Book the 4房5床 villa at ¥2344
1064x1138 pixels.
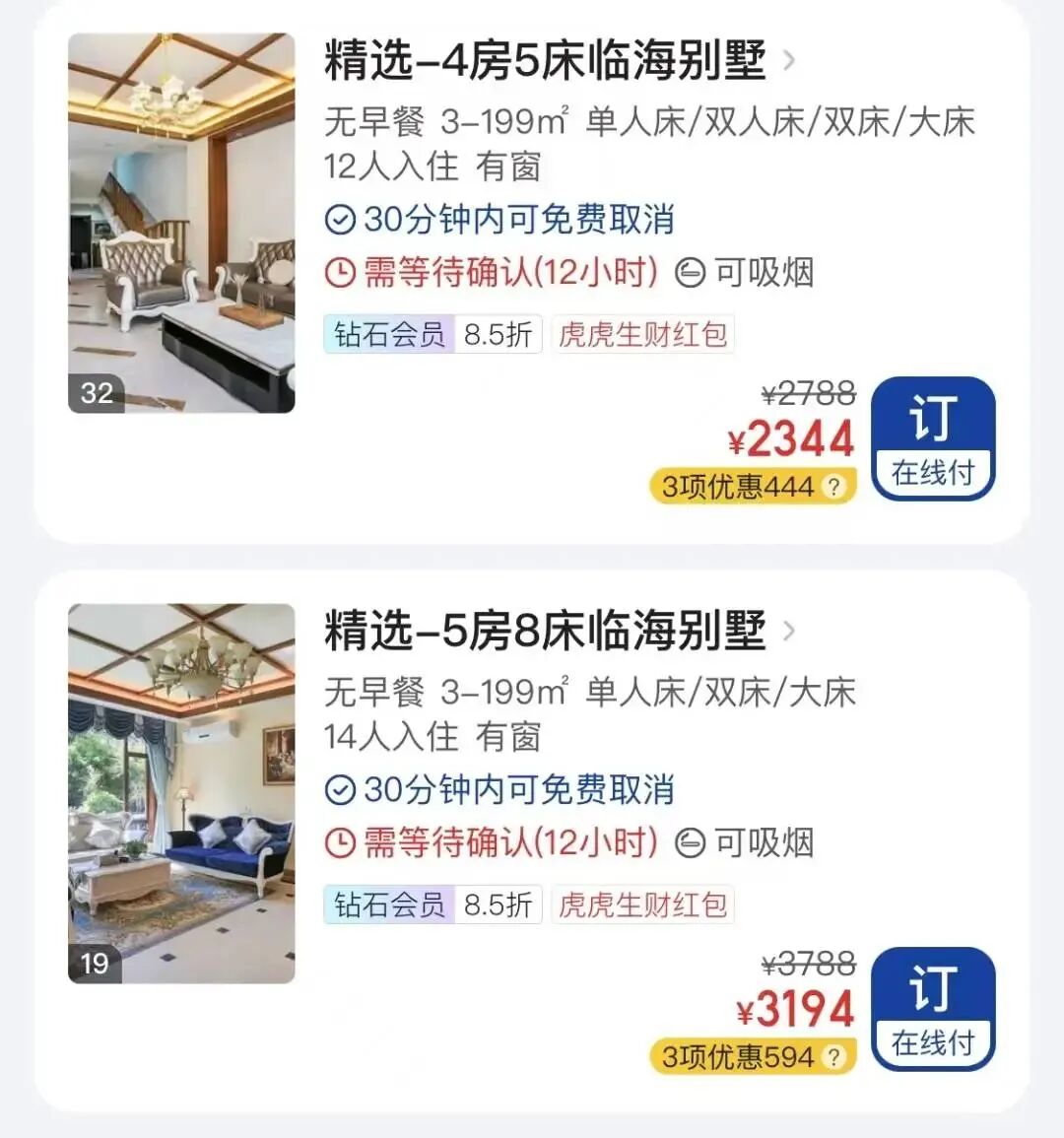click(933, 438)
